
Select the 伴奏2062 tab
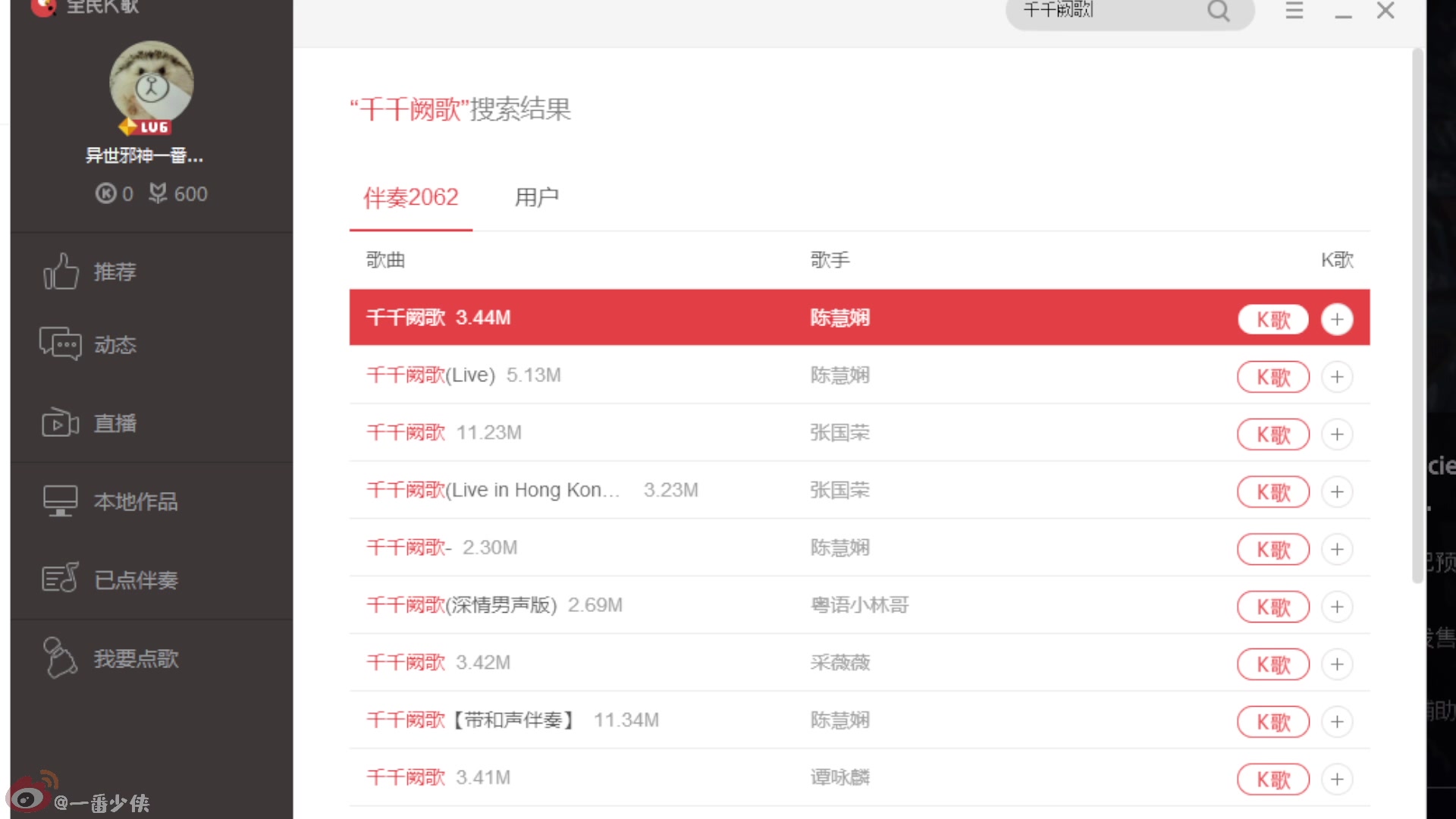(x=411, y=198)
